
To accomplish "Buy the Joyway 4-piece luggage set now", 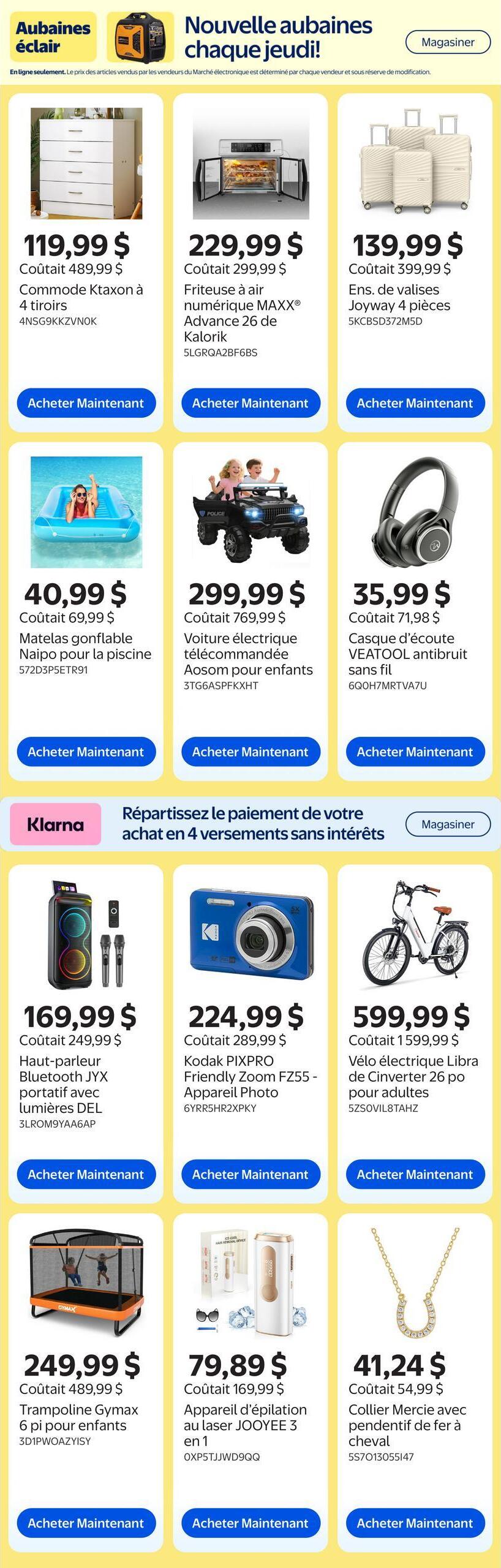I will pyautogui.click(x=415, y=403).
